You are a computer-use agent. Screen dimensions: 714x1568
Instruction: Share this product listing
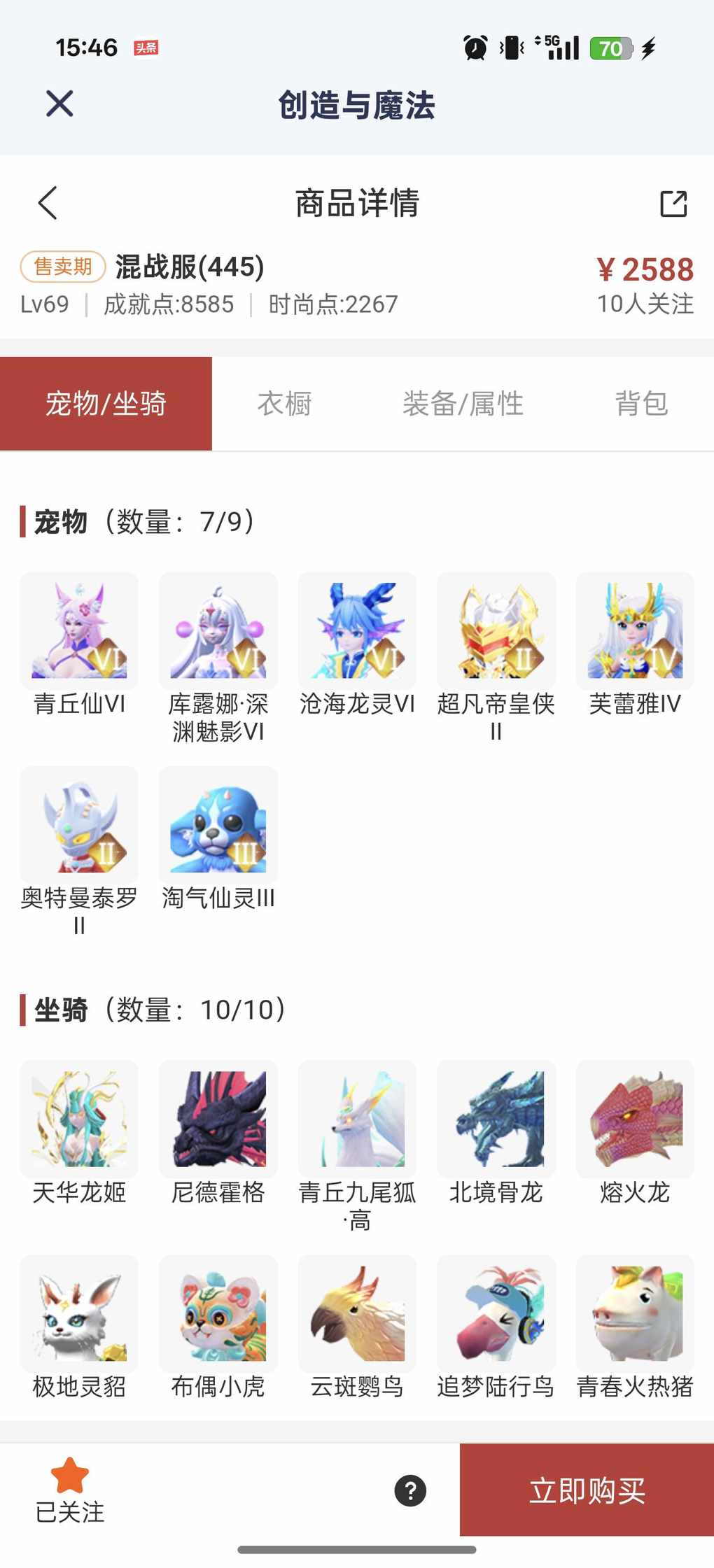point(673,204)
